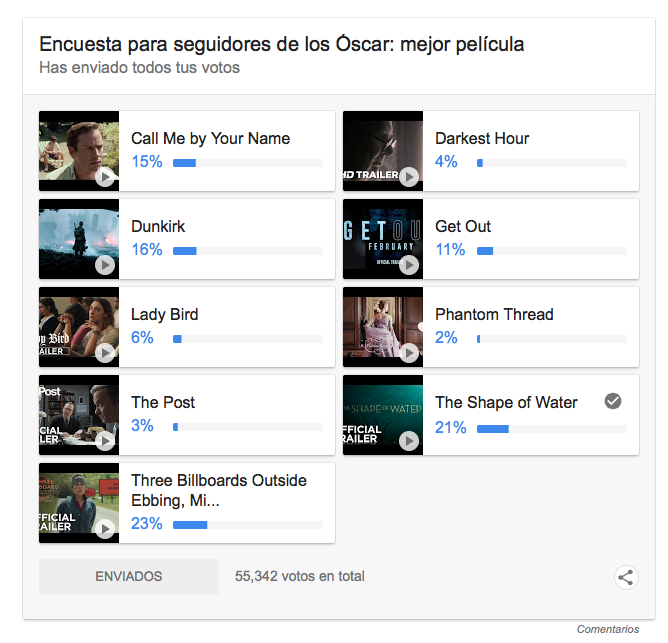Tap the Enviados button

(128, 577)
